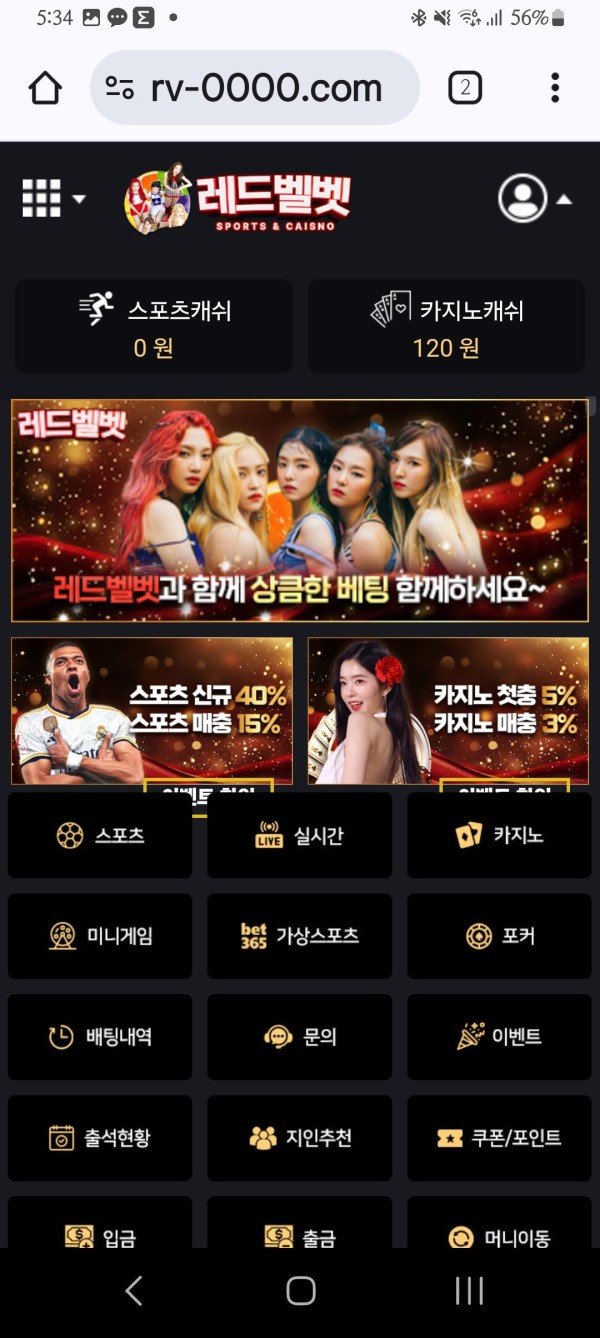
Task: Open the browser home page
Action: click(45, 89)
